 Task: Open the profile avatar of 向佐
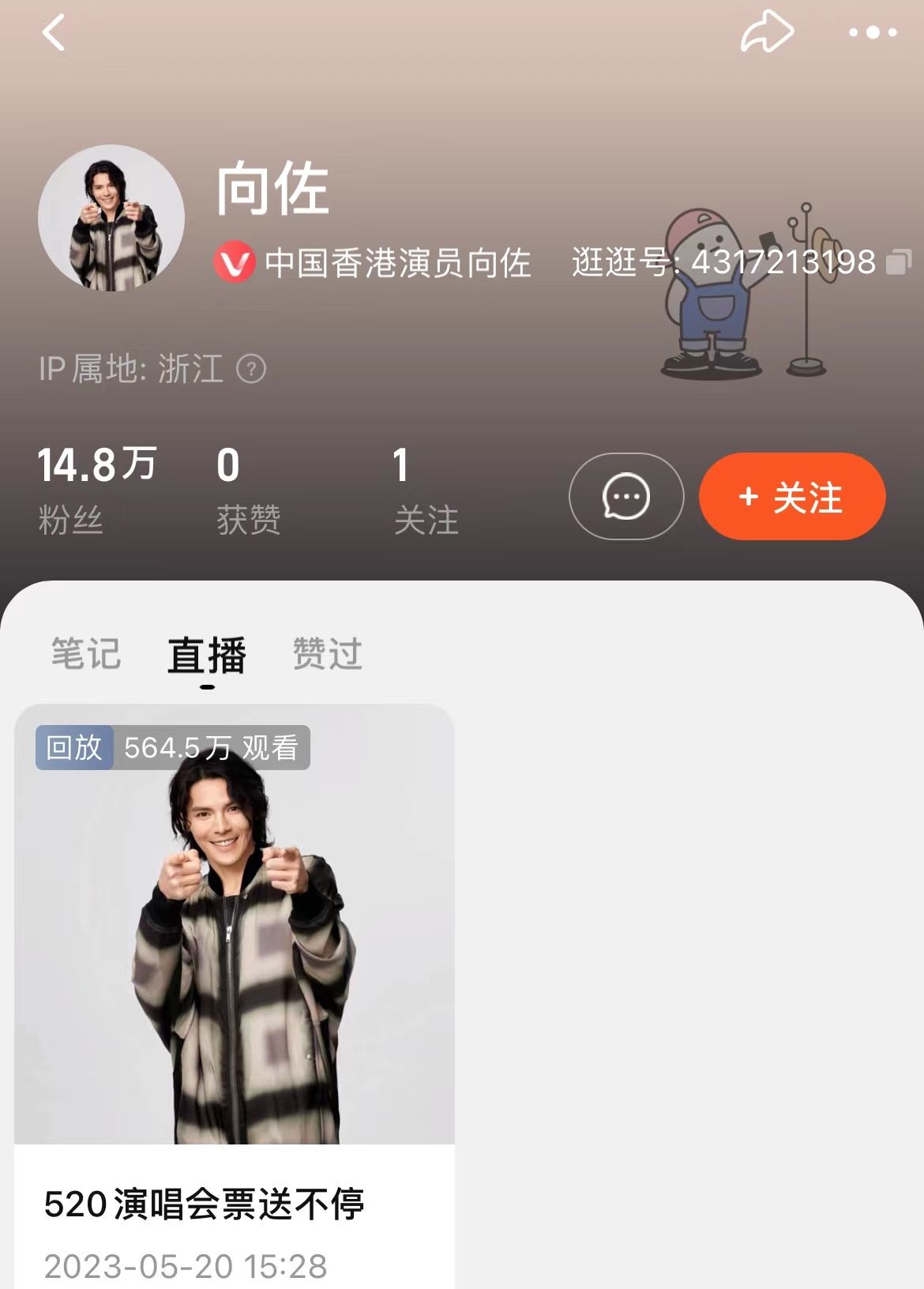coord(111,218)
